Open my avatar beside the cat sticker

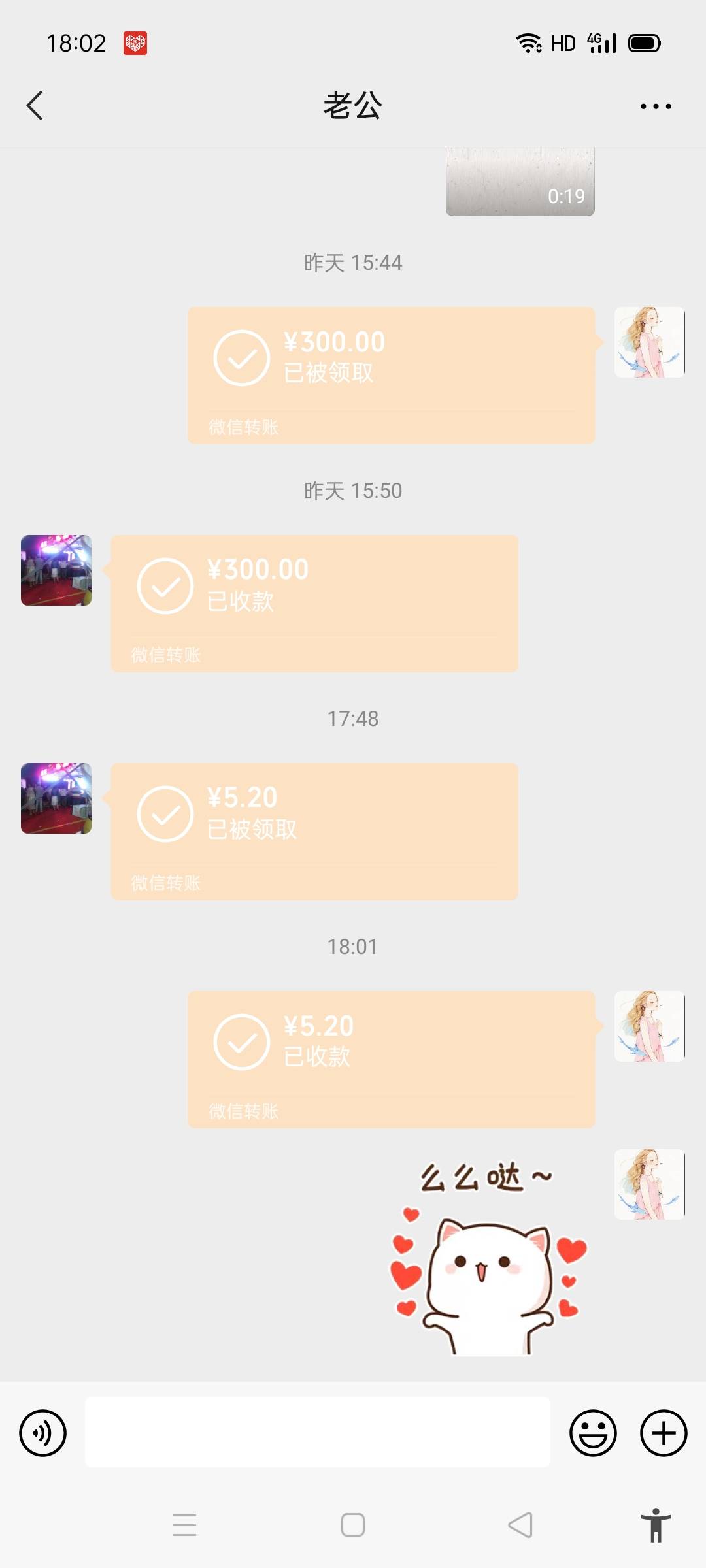click(649, 1184)
